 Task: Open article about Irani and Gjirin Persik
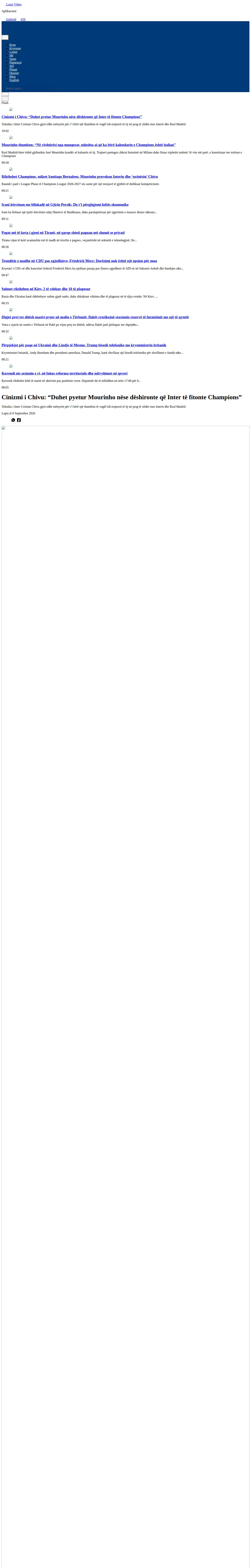click(x=65, y=204)
